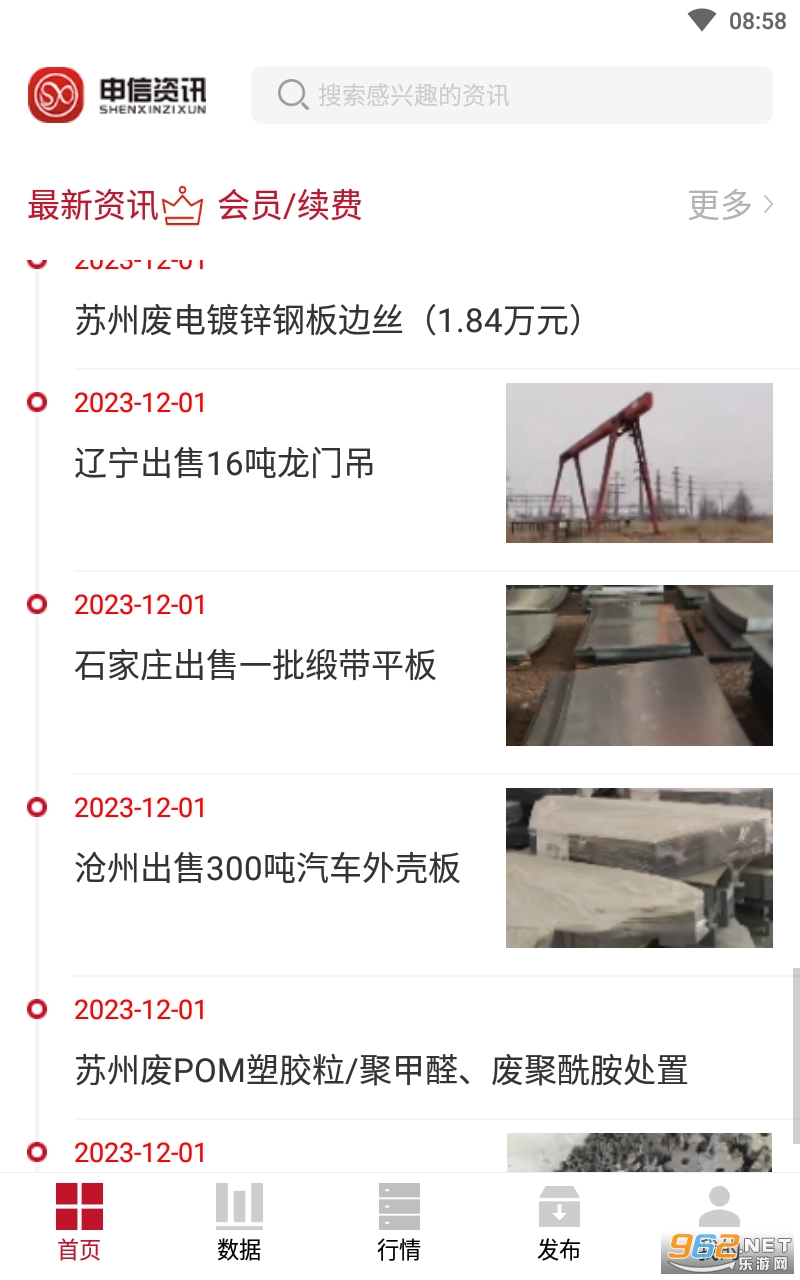Viewport: 800px width, 1280px height.
Task: Open the 发布 tab
Action: (x=559, y=1222)
